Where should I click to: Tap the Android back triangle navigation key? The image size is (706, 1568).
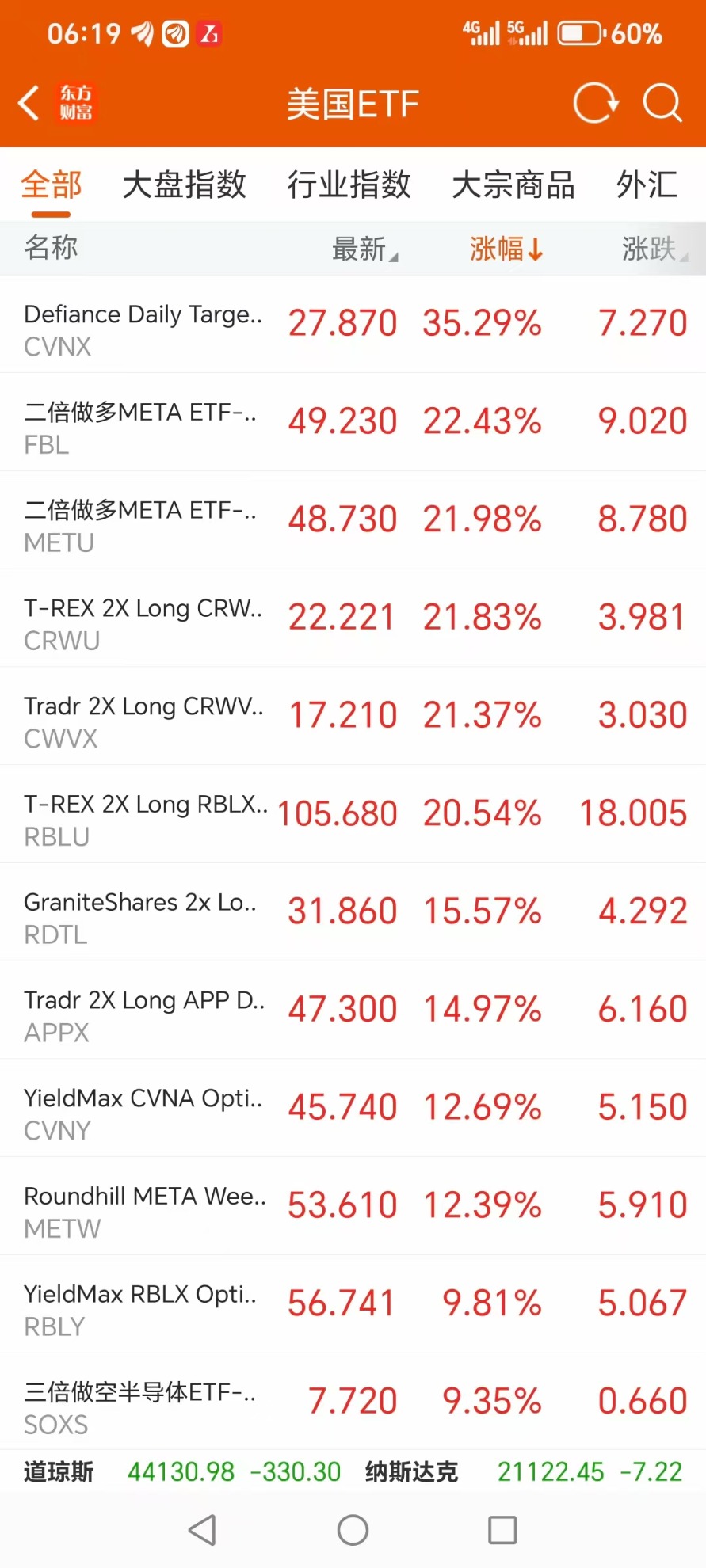point(203,1530)
